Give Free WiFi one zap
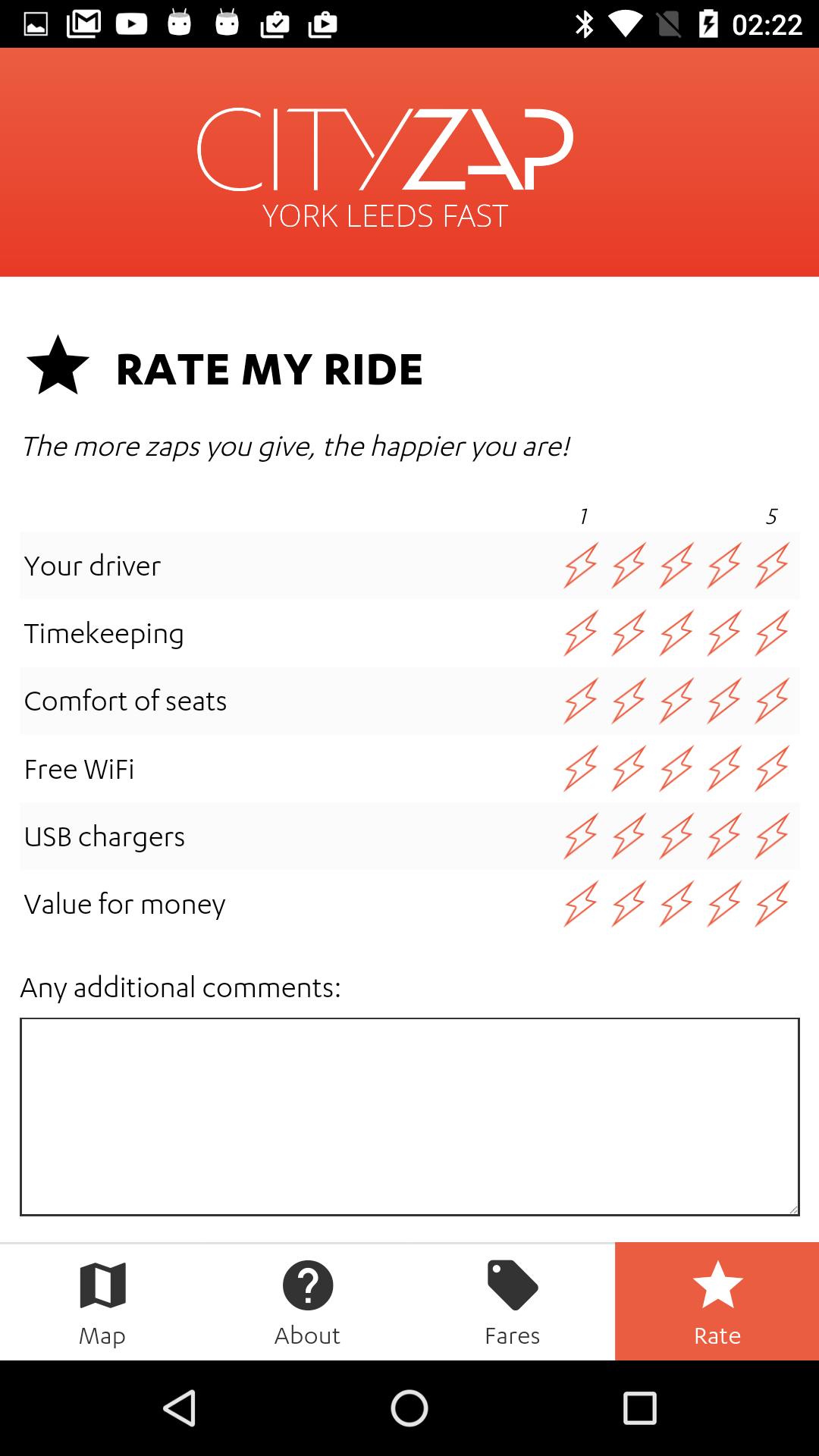The height and width of the screenshot is (1456, 819). (581, 769)
